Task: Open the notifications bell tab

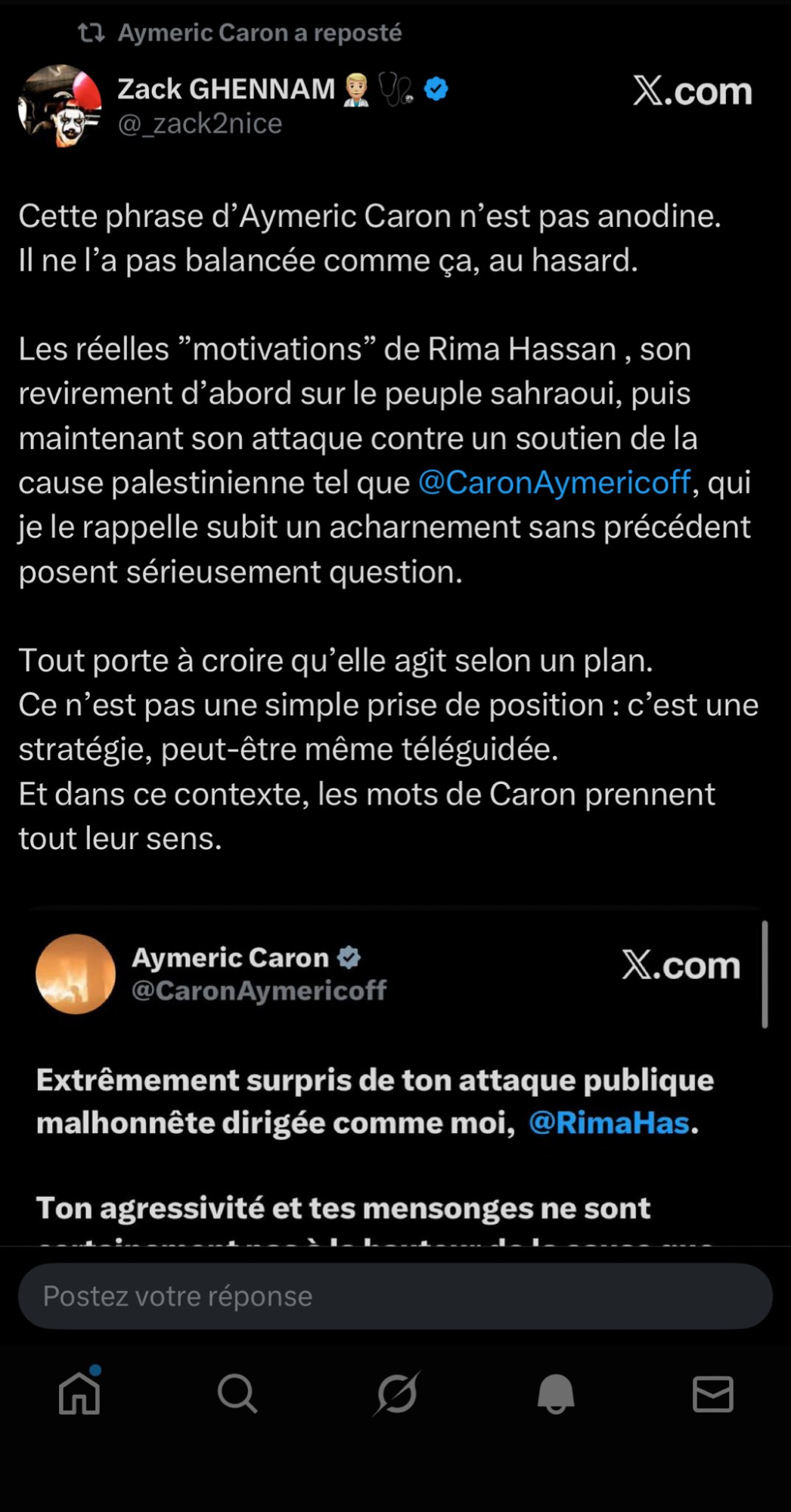Action: pyautogui.click(x=556, y=1393)
